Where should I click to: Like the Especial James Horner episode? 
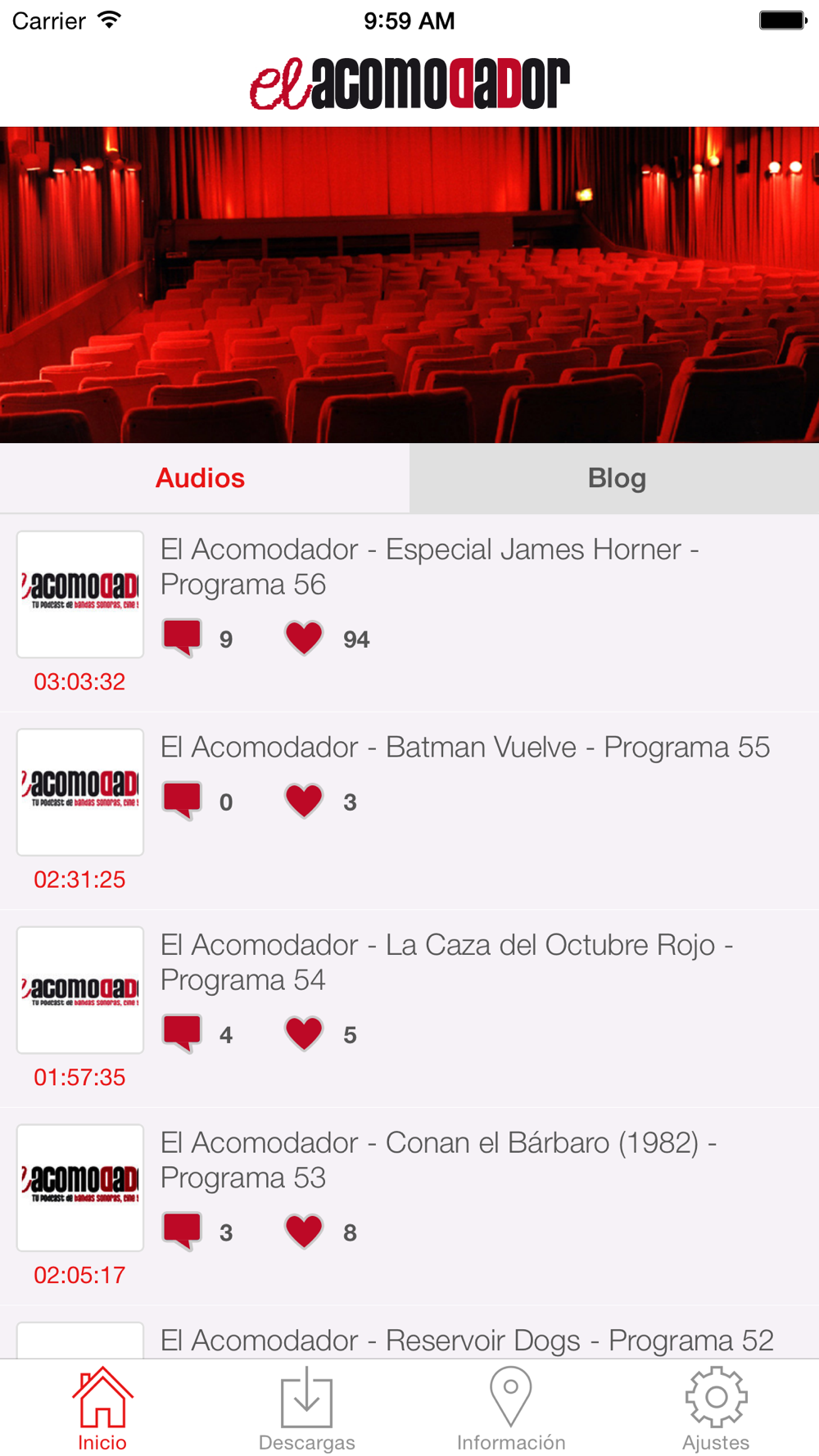304,639
